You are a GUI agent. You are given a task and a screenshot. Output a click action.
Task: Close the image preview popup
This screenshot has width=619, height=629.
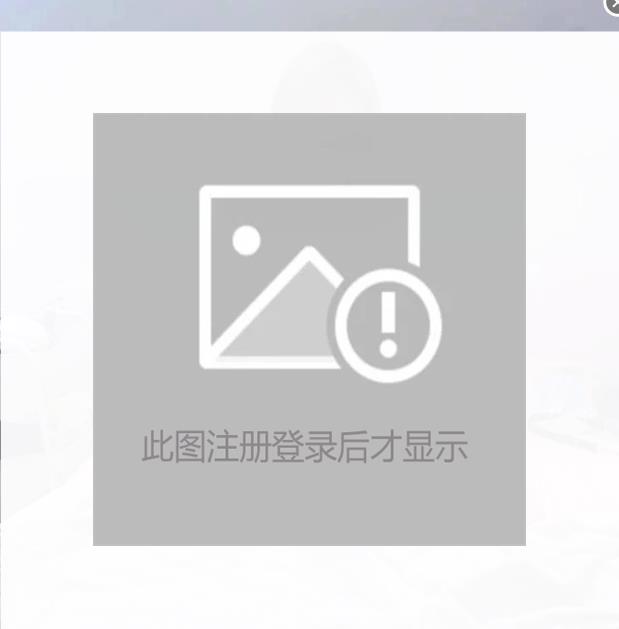[x=613, y=5]
